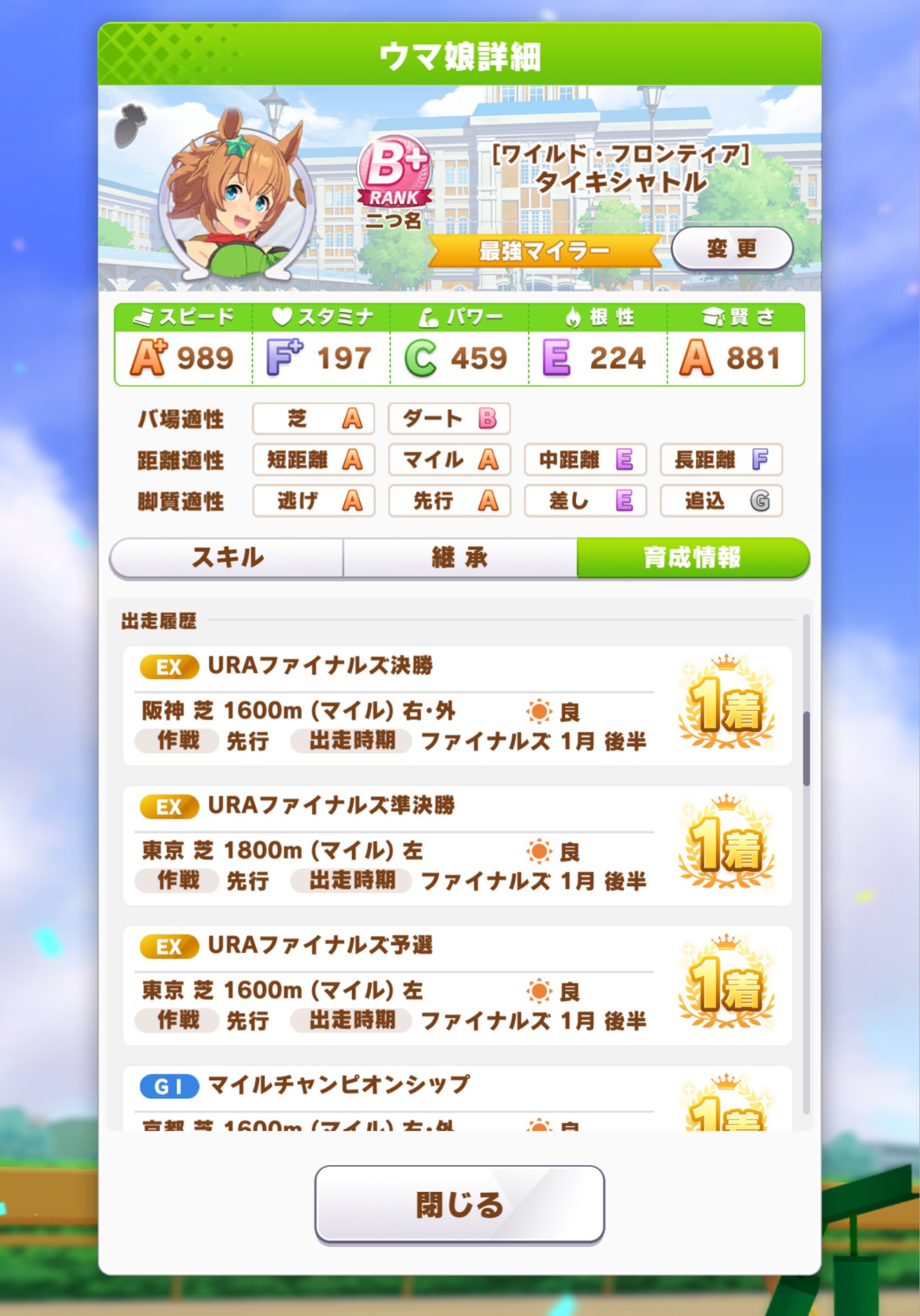Switch to the スキル tab
Viewport: 920px width, 1316px height.
(x=227, y=557)
